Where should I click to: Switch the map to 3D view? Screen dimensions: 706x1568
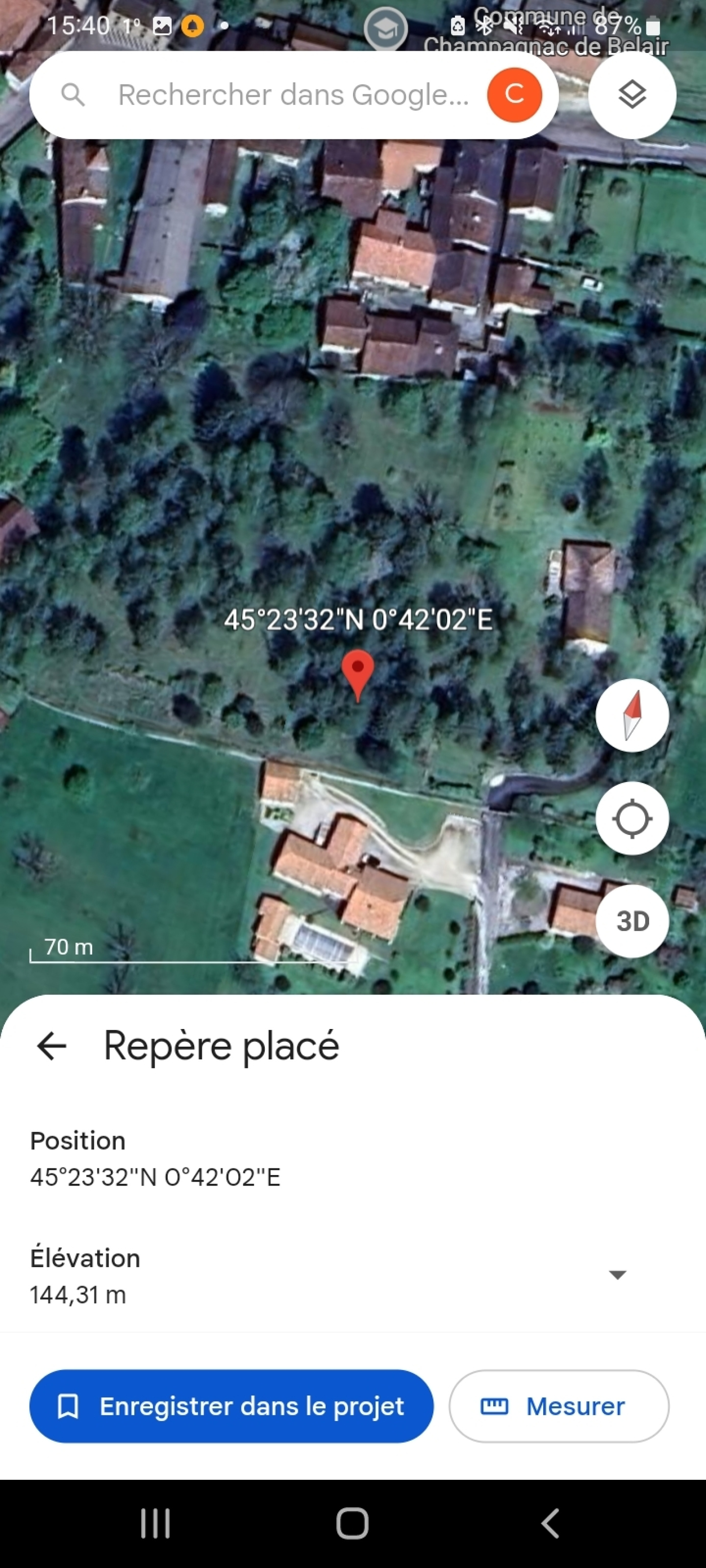pos(632,921)
